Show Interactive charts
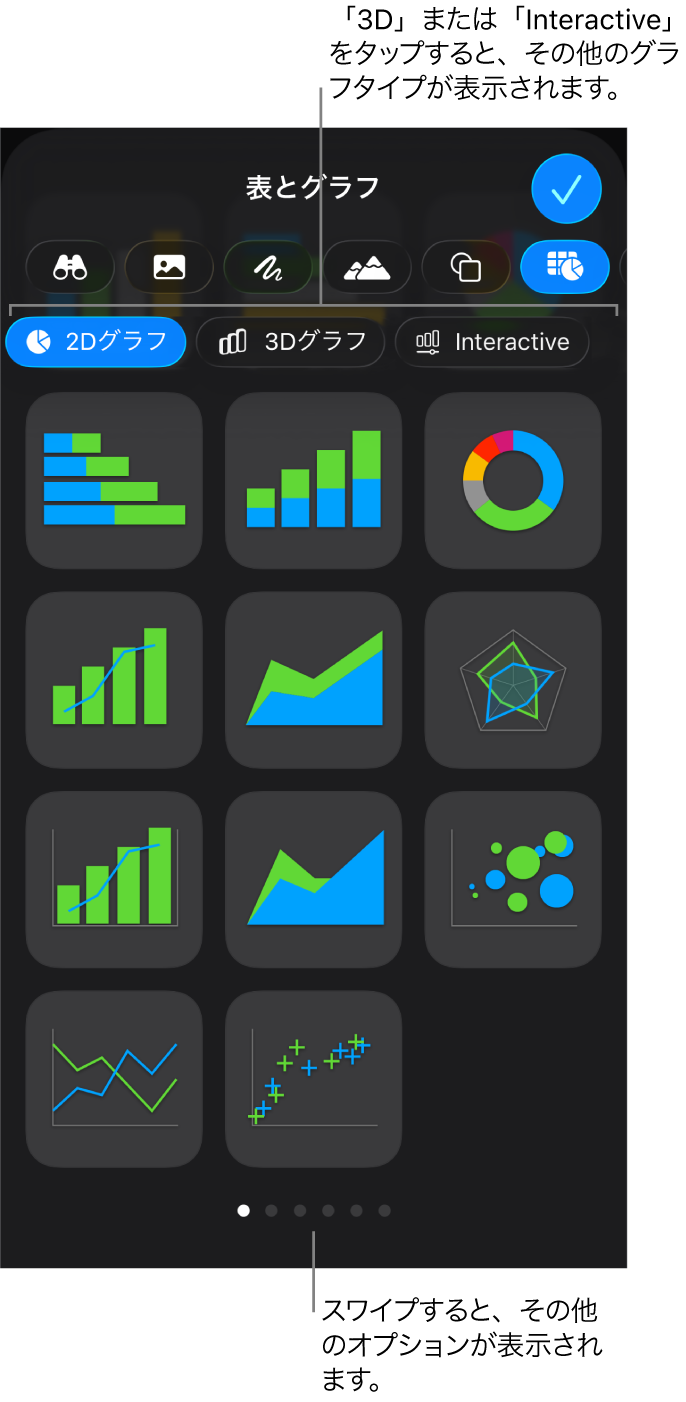The width and height of the screenshot is (686, 1402). (x=492, y=342)
